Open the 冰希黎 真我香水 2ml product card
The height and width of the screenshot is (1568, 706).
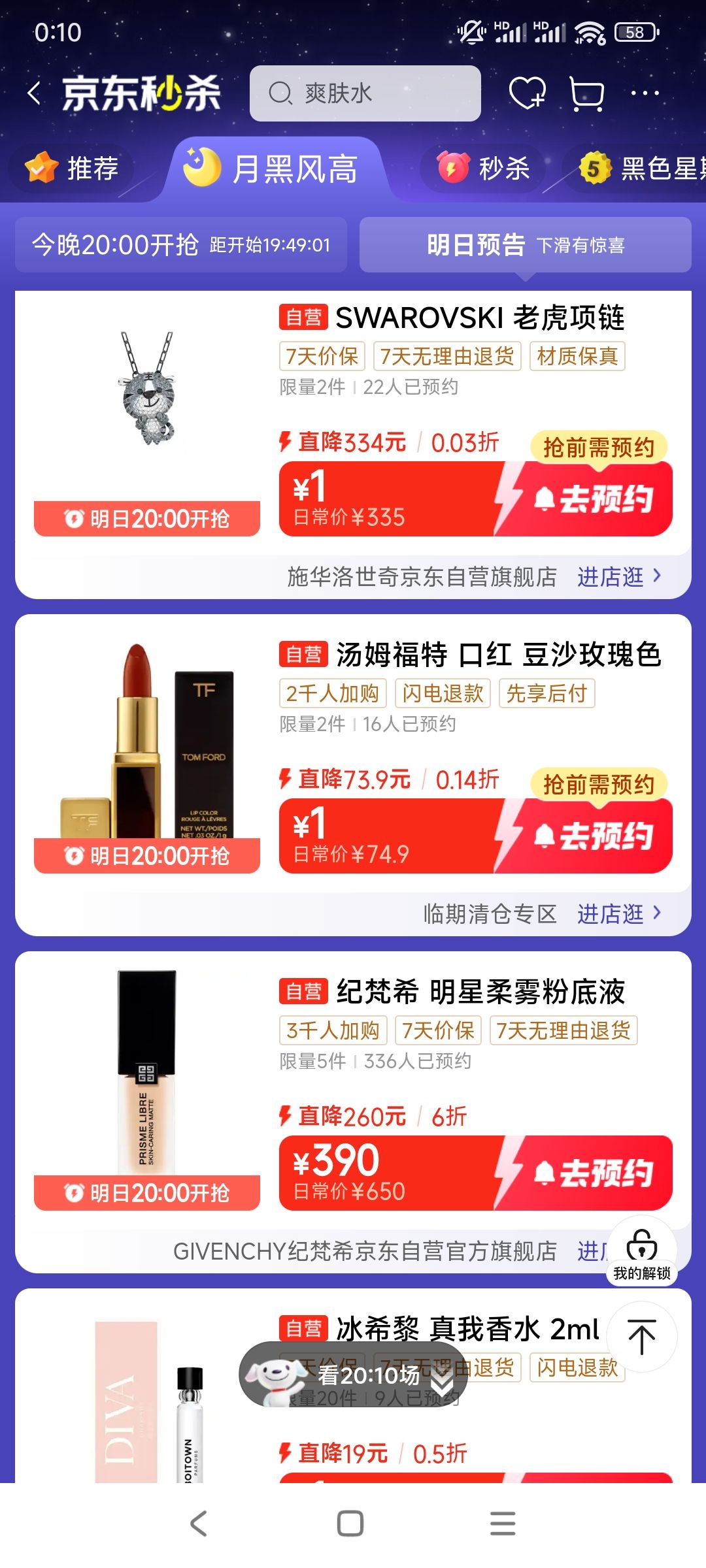(467, 1330)
